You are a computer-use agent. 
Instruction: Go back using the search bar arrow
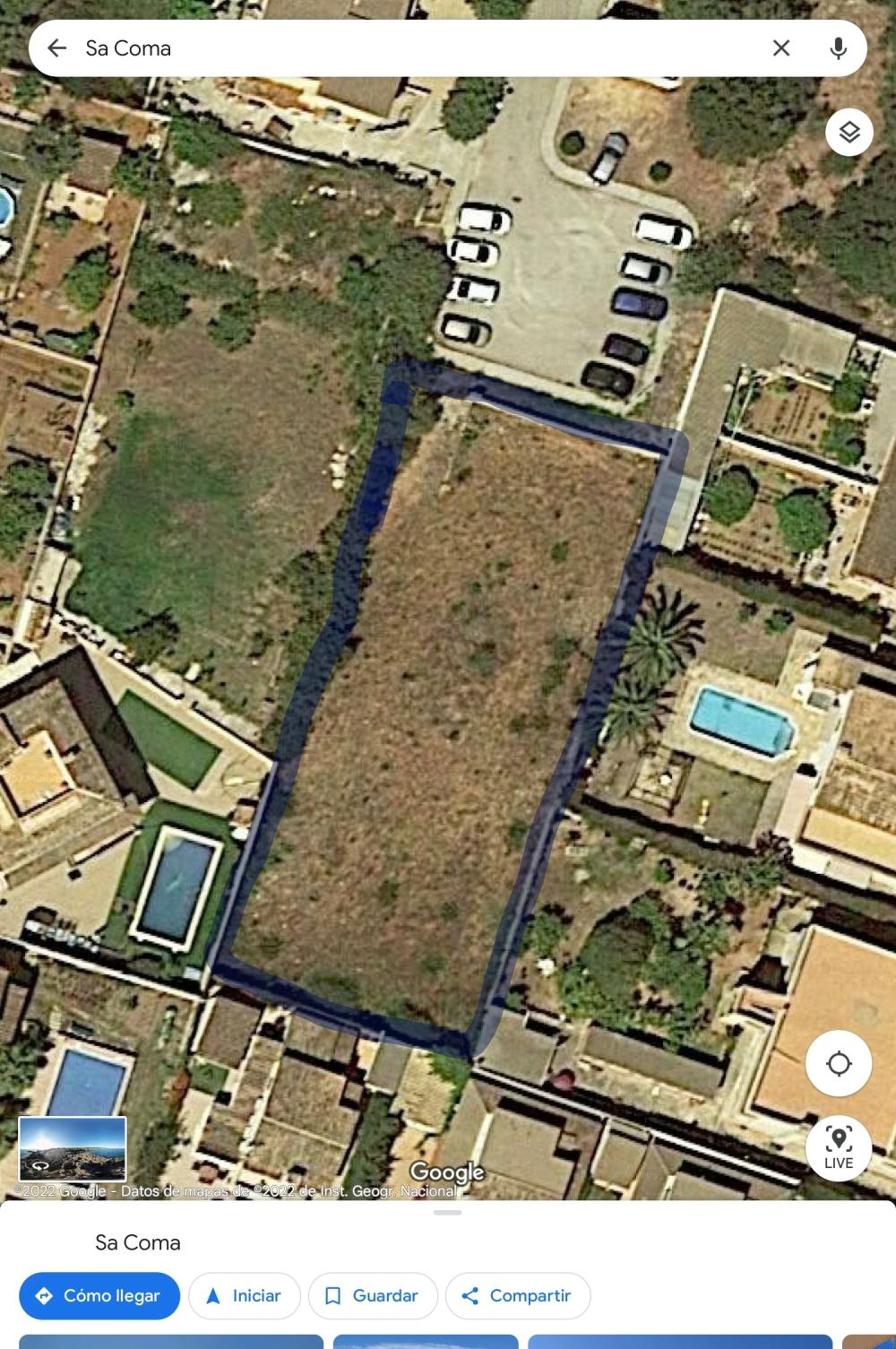56,48
